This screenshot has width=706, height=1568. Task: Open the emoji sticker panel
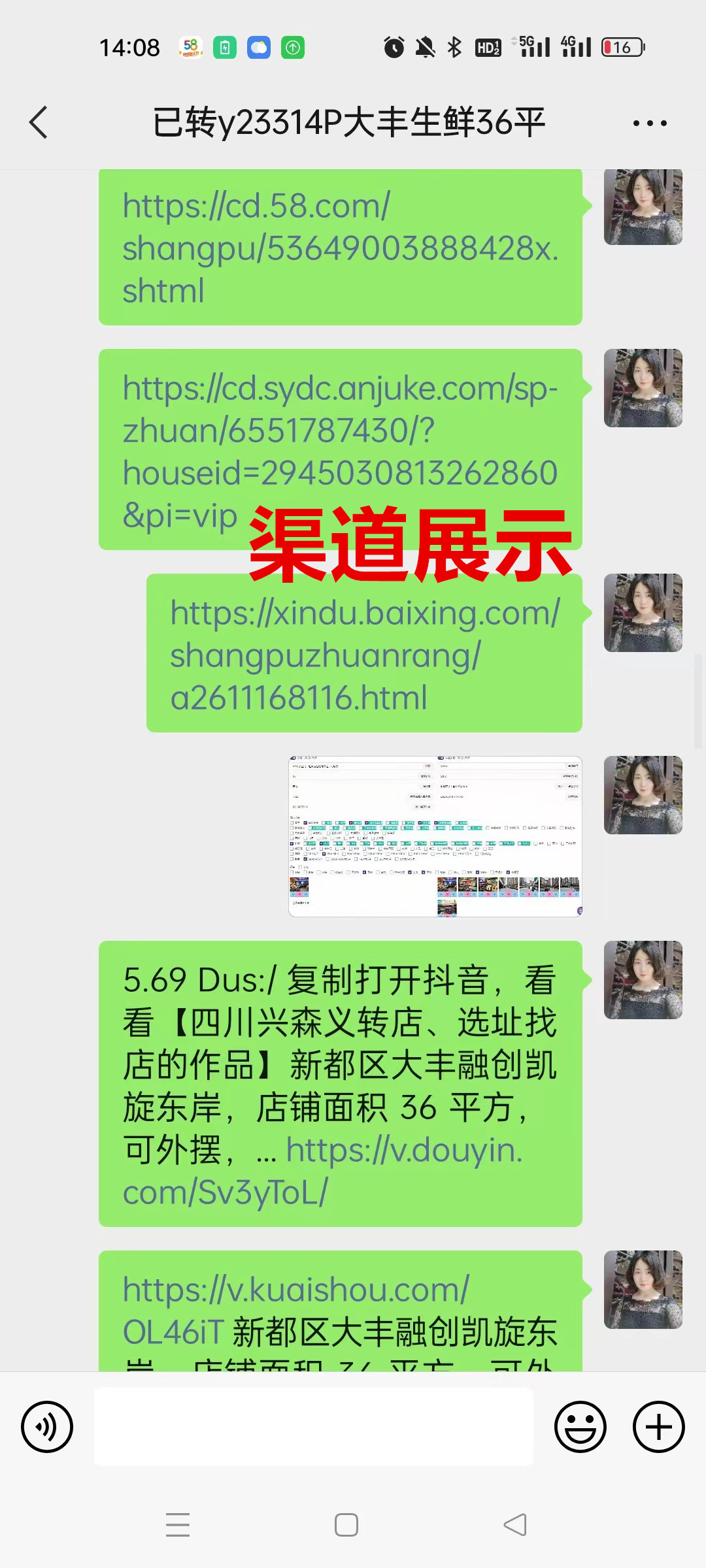pos(580,1427)
